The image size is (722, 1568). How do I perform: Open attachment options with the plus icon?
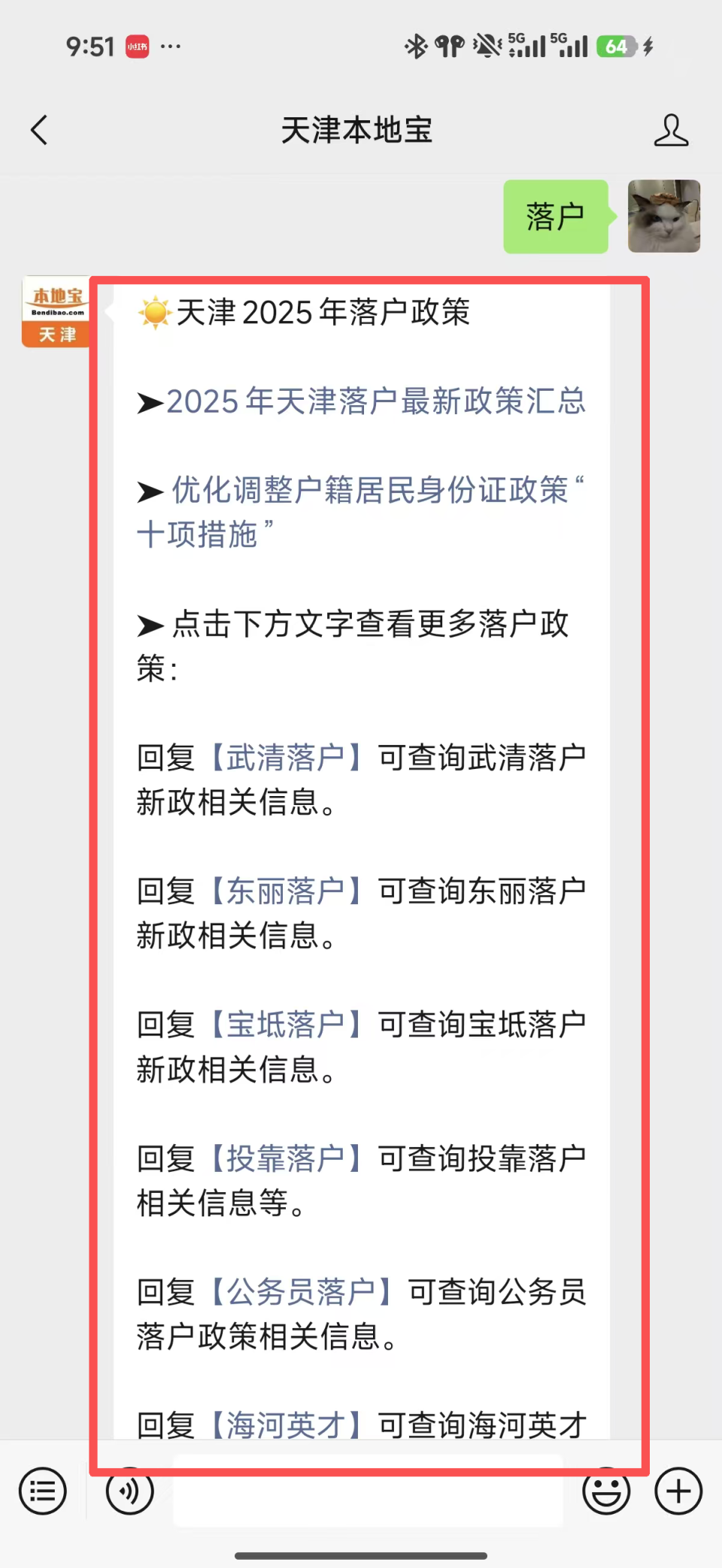point(678,1491)
